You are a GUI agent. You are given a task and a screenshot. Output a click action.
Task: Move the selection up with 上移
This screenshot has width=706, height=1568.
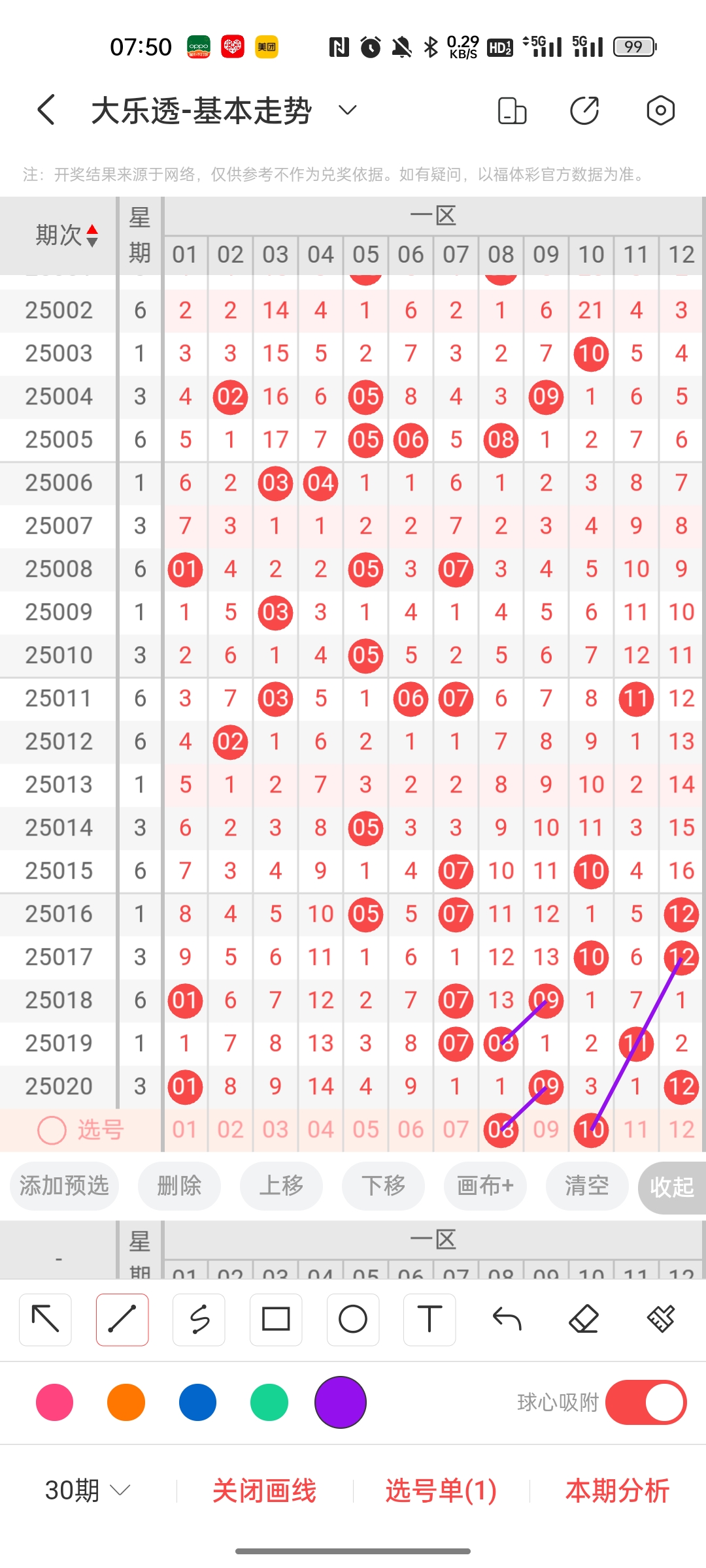pos(281,1186)
